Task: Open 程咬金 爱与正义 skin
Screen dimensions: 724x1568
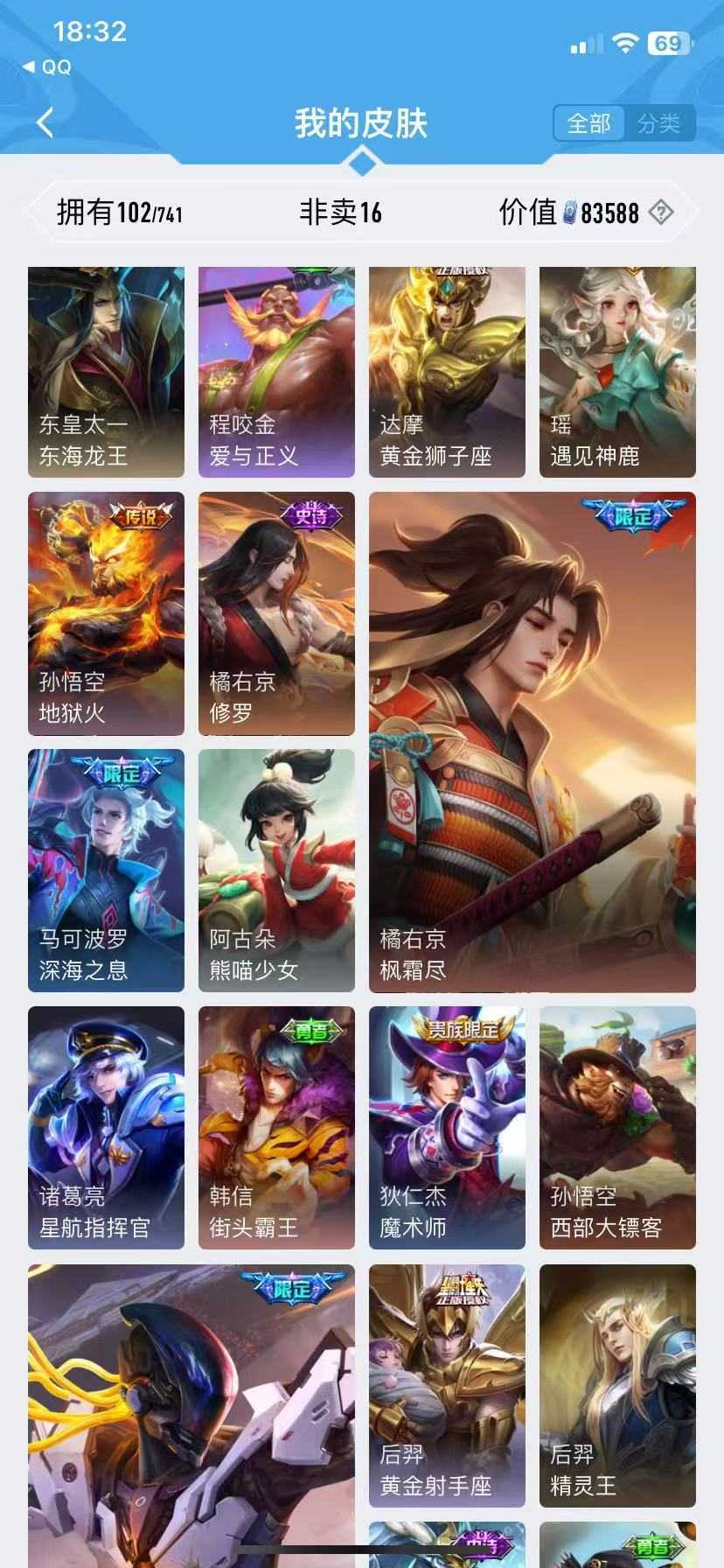Action: [276, 372]
